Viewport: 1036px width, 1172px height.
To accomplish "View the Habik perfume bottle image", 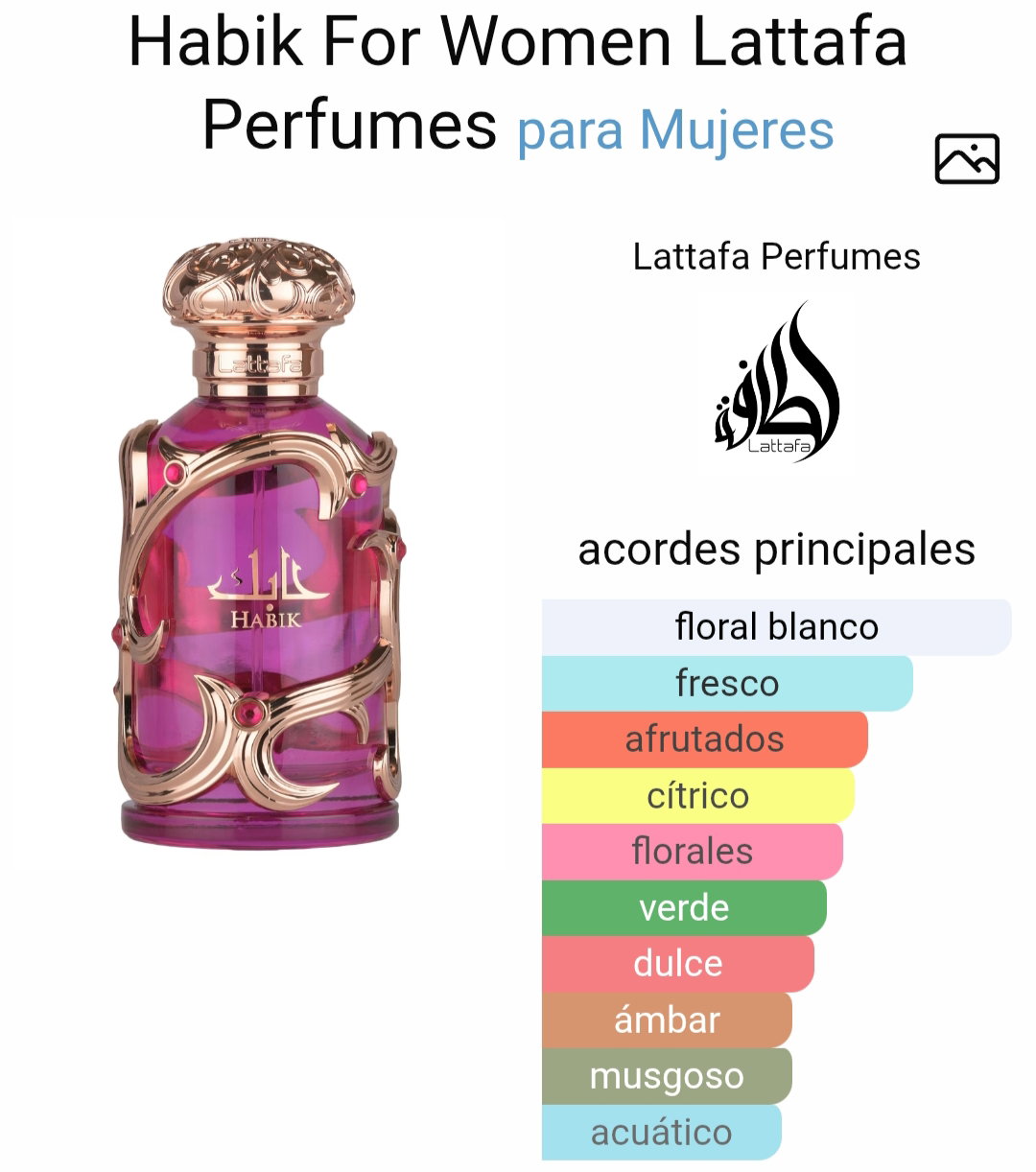I will tap(261, 547).
